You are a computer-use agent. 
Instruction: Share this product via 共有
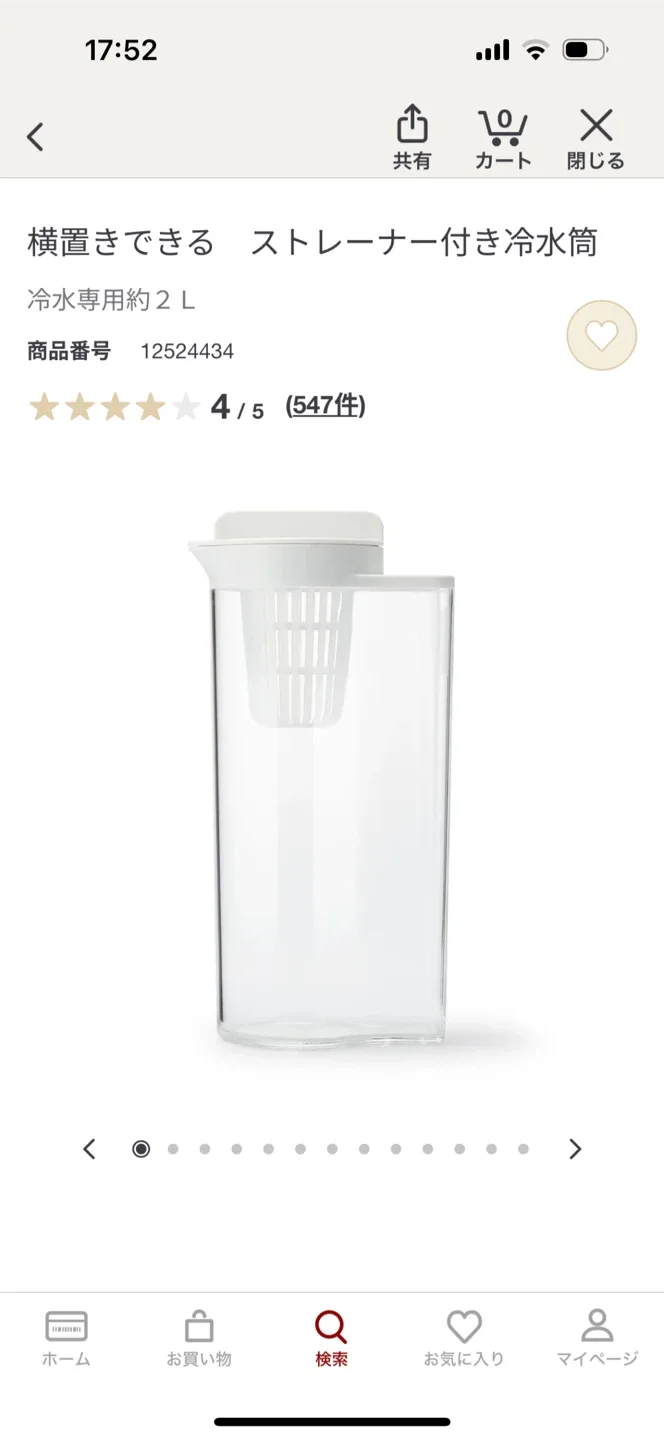click(412, 139)
